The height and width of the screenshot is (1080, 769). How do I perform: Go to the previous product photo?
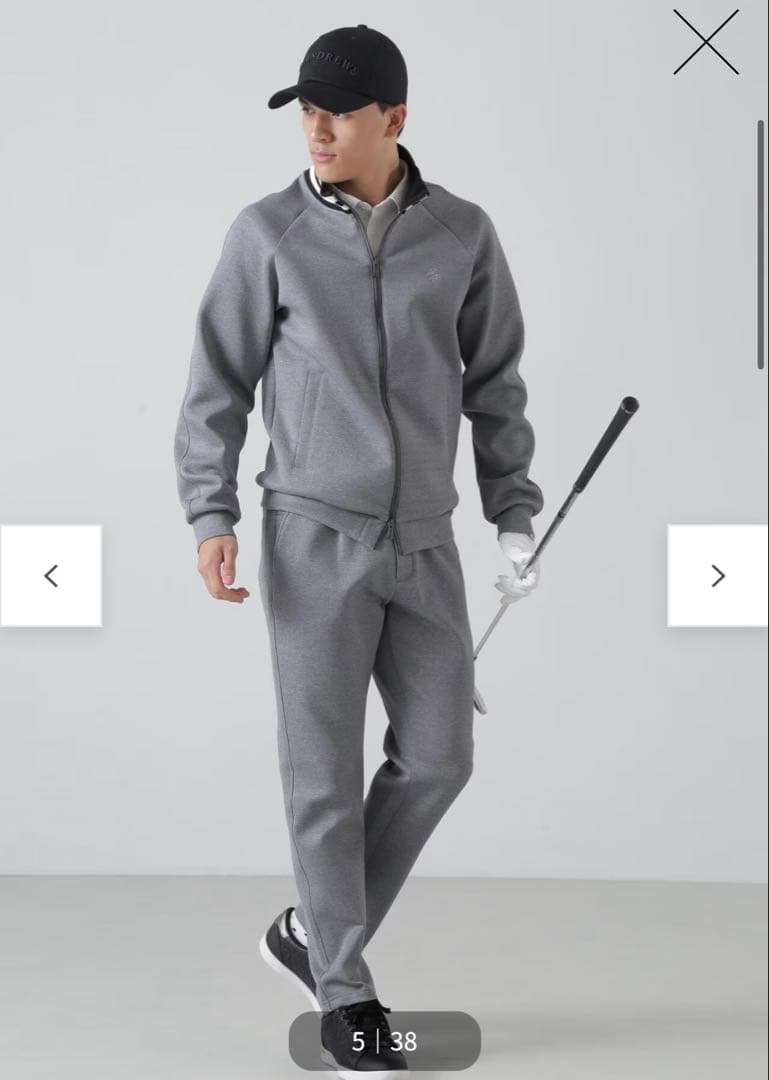(x=51, y=576)
